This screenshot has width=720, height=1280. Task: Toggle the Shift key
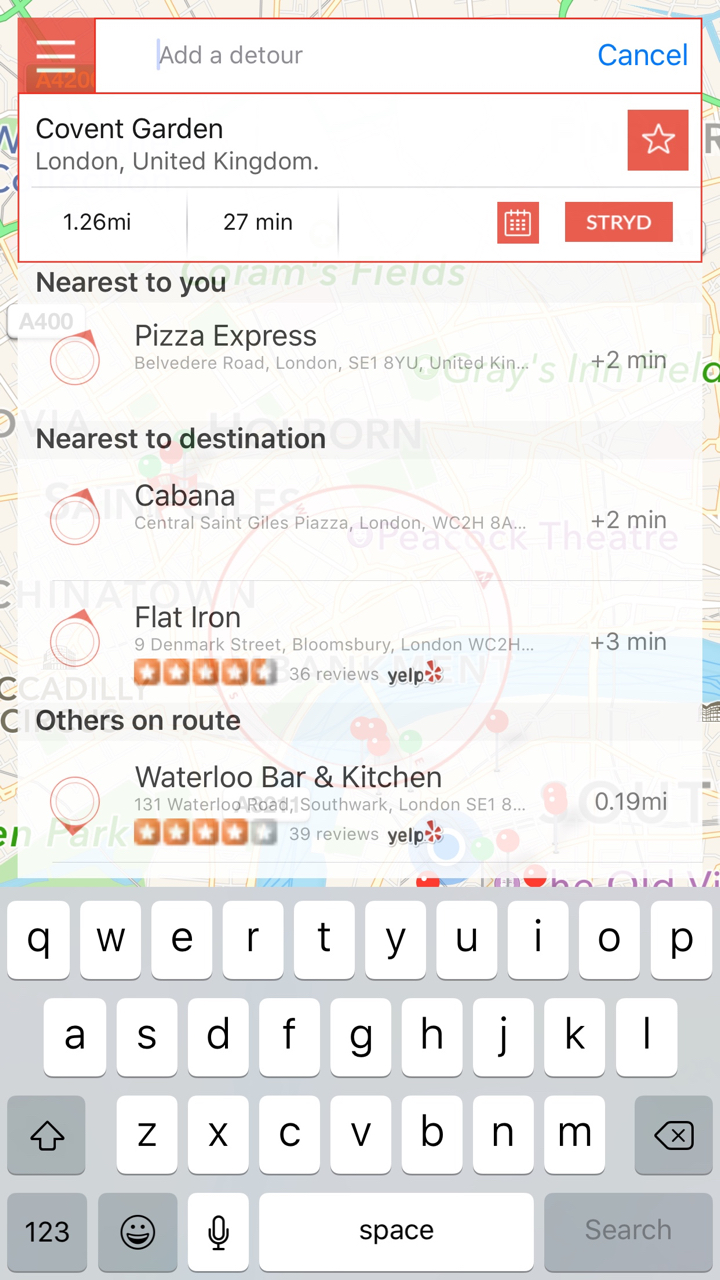click(x=46, y=1135)
